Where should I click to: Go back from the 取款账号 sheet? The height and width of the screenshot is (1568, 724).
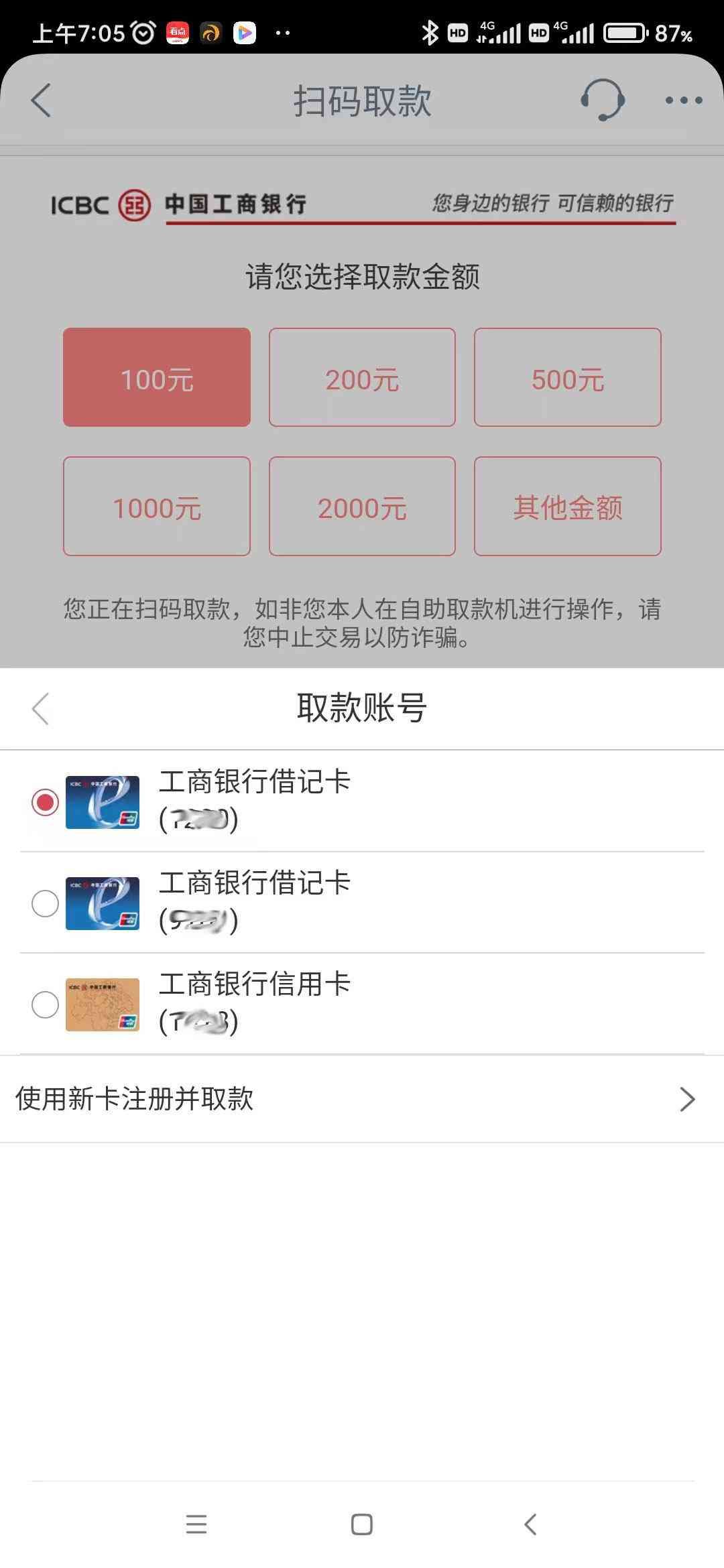point(41,708)
